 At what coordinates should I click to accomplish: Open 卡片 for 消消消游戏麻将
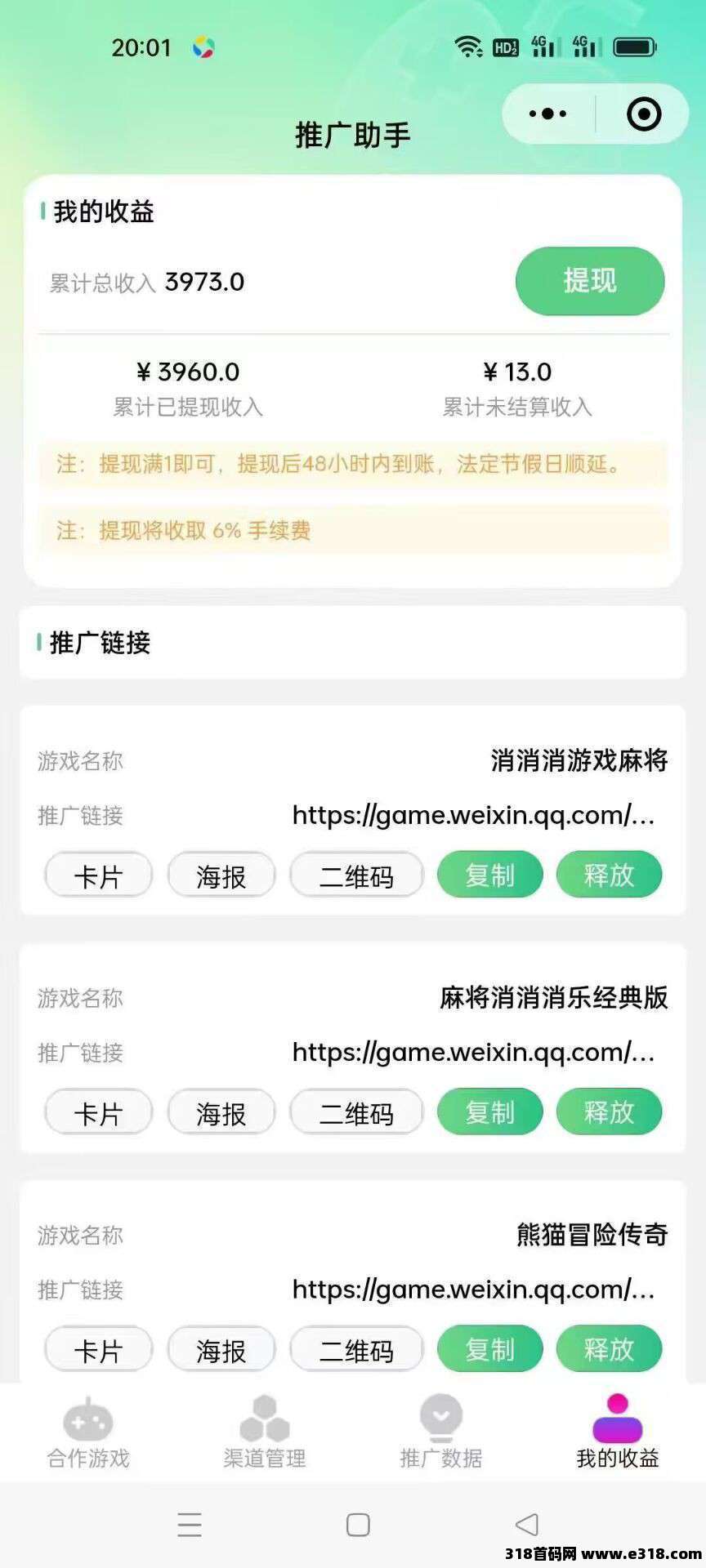point(98,875)
